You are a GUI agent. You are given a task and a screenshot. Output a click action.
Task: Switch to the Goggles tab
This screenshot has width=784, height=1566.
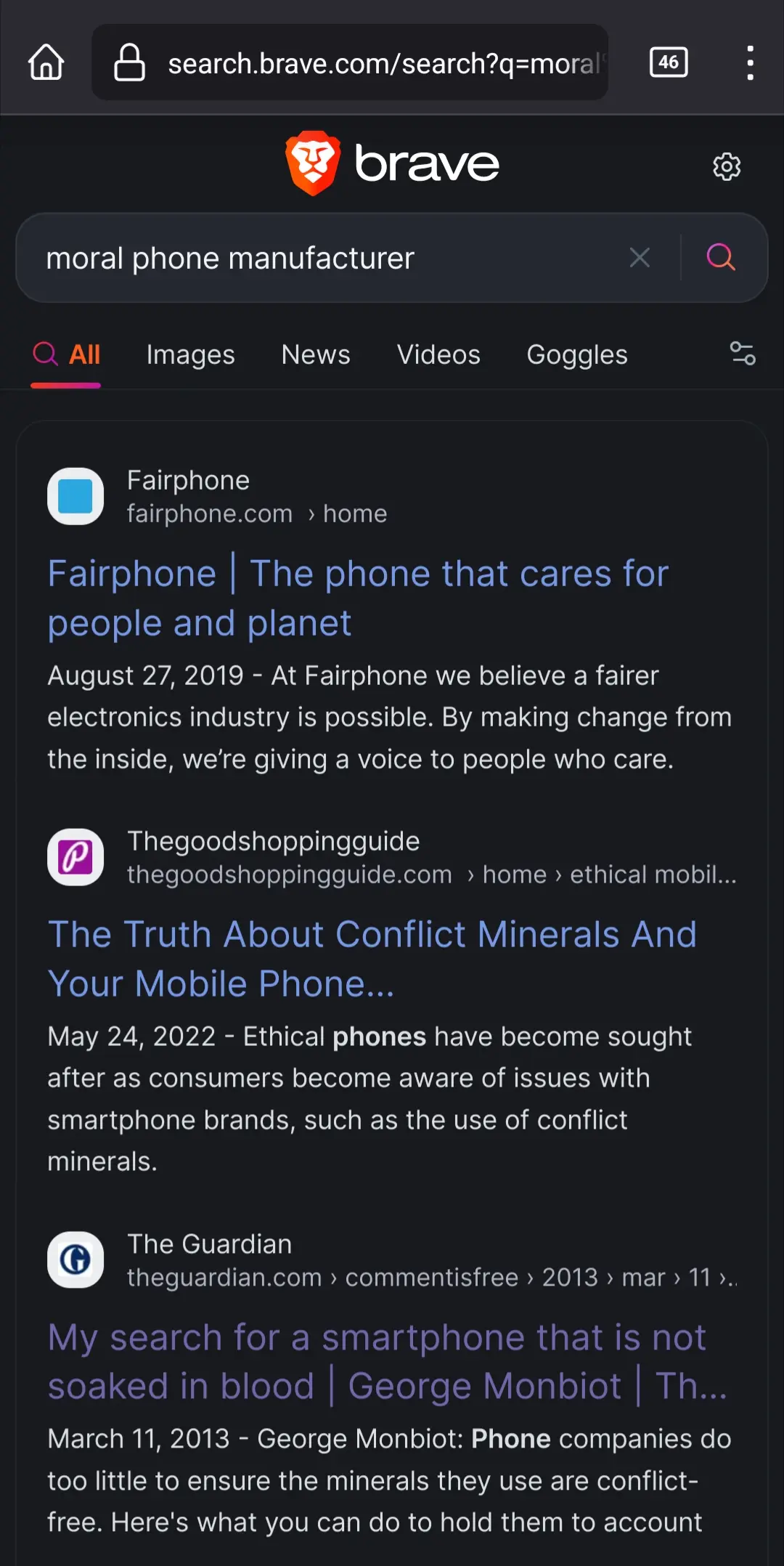pyautogui.click(x=576, y=354)
